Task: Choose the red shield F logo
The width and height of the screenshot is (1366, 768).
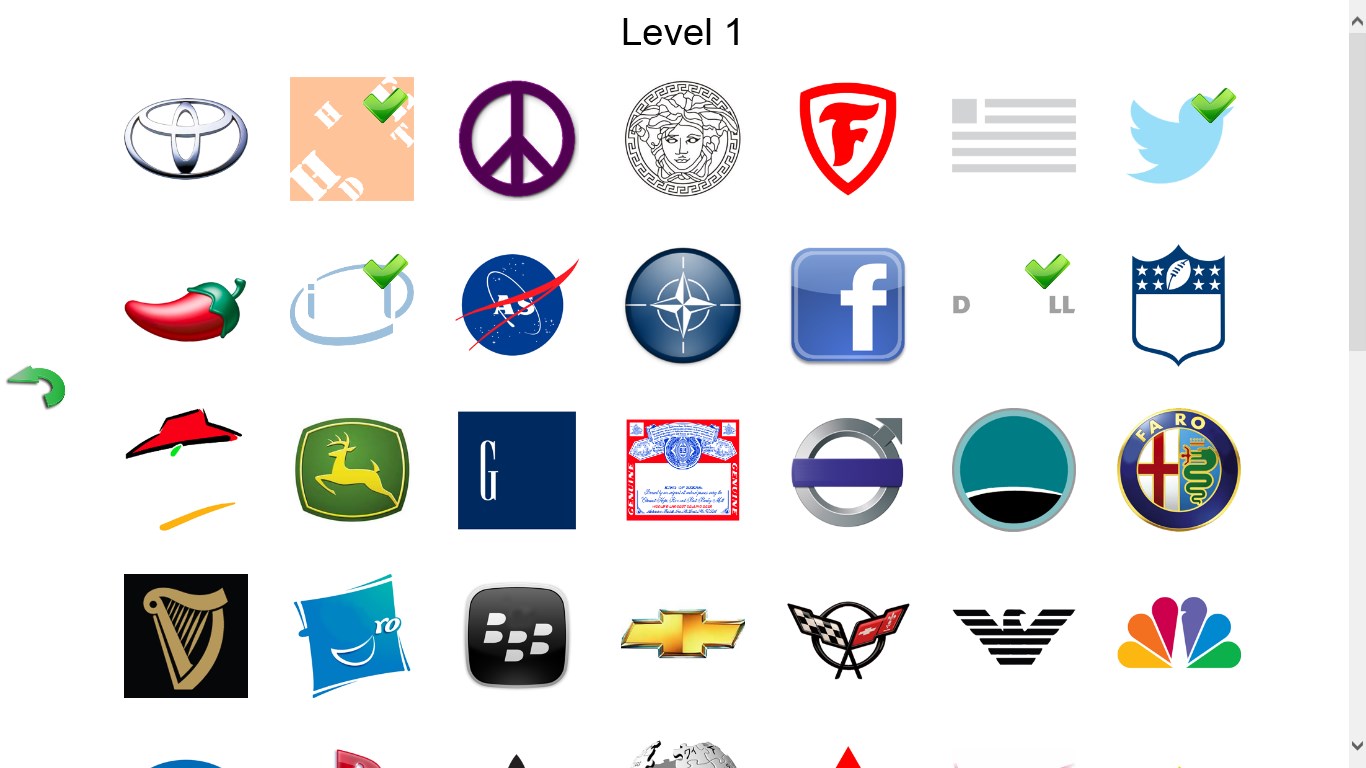Action: (848, 139)
